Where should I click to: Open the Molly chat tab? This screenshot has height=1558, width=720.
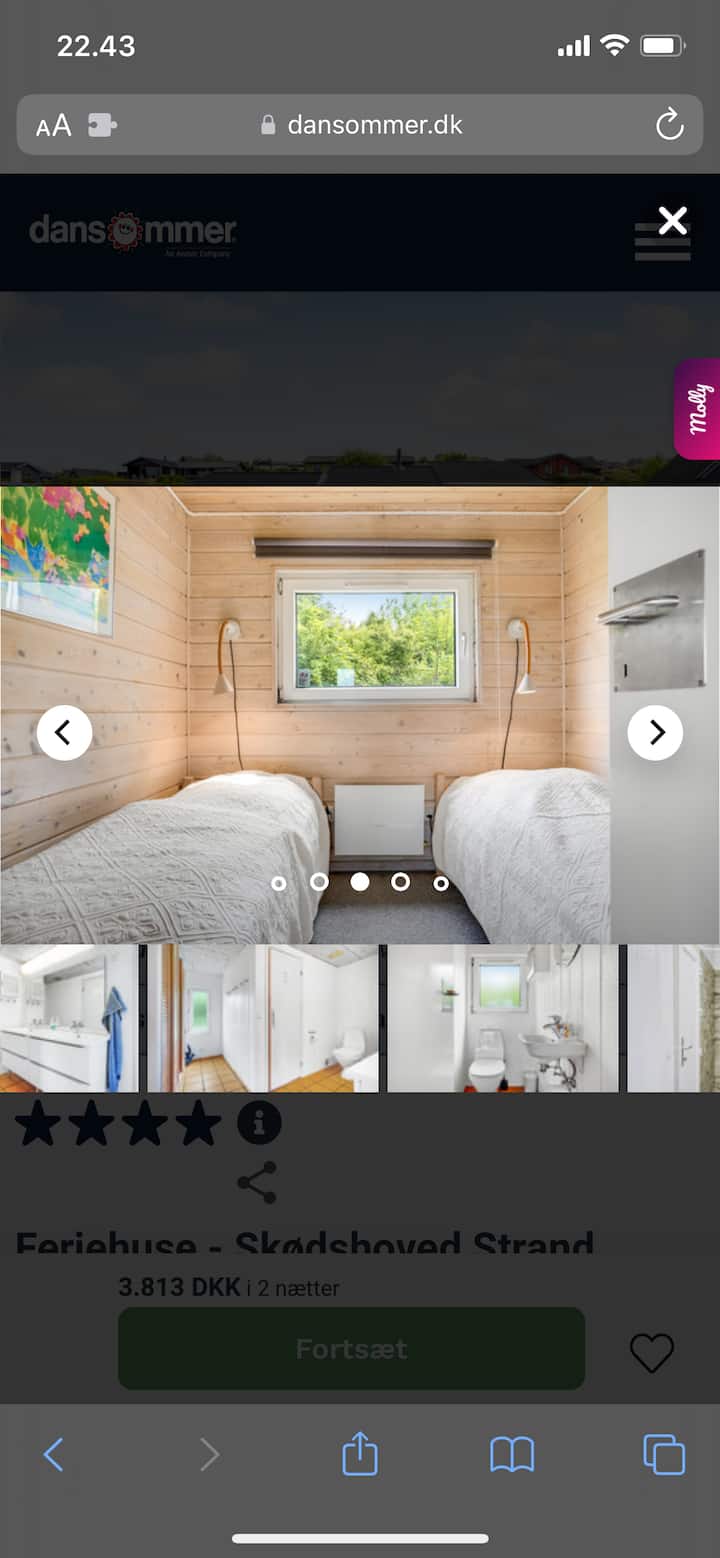pos(699,408)
